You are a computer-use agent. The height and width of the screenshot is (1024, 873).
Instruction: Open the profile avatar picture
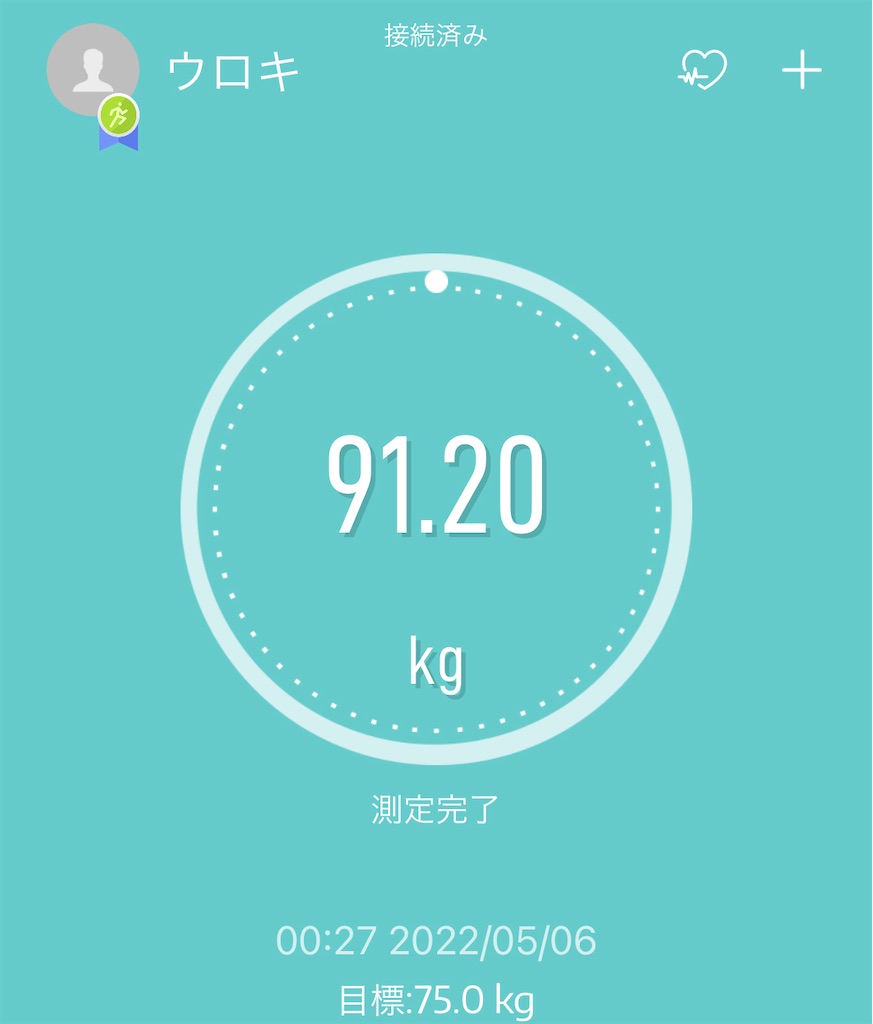click(92, 70)
